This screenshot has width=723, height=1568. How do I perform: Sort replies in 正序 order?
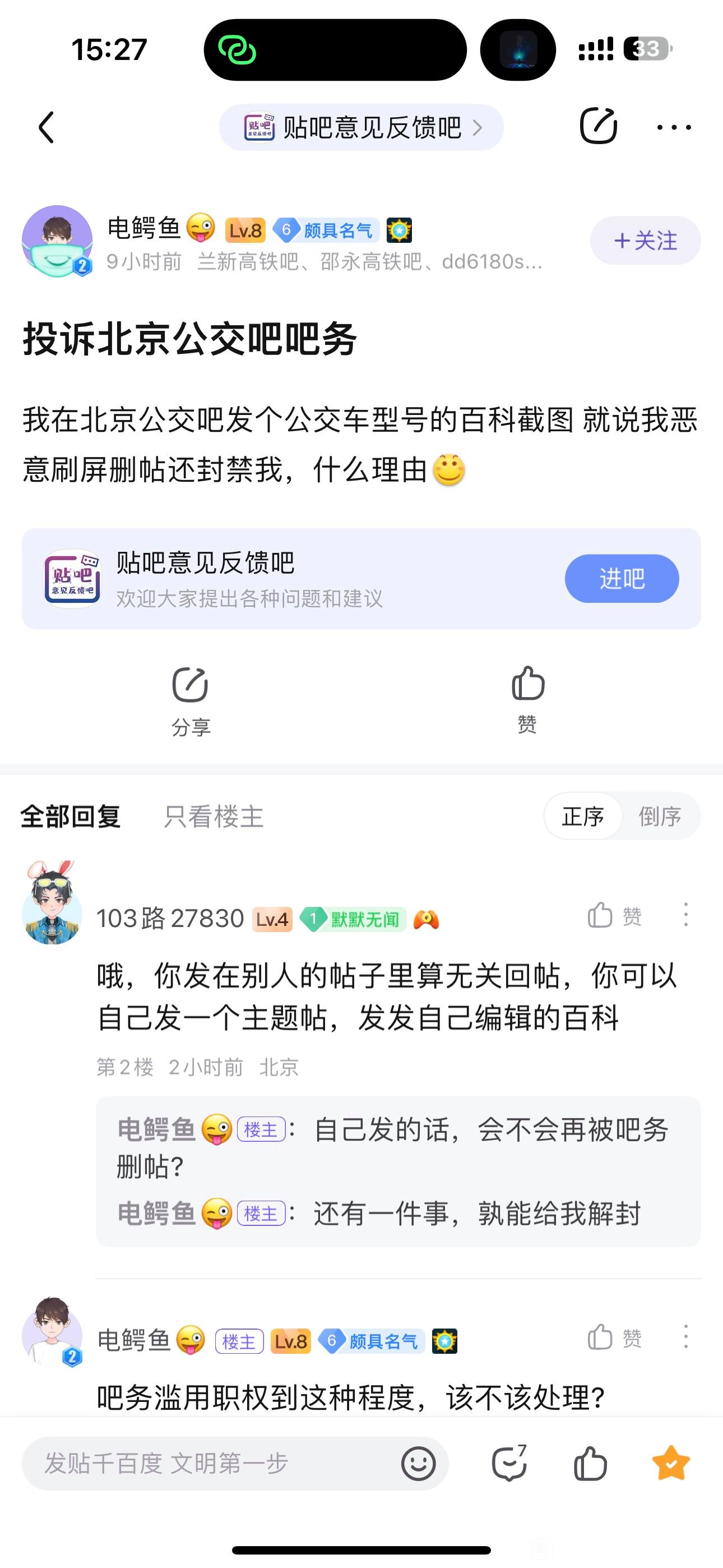point(583,817)
